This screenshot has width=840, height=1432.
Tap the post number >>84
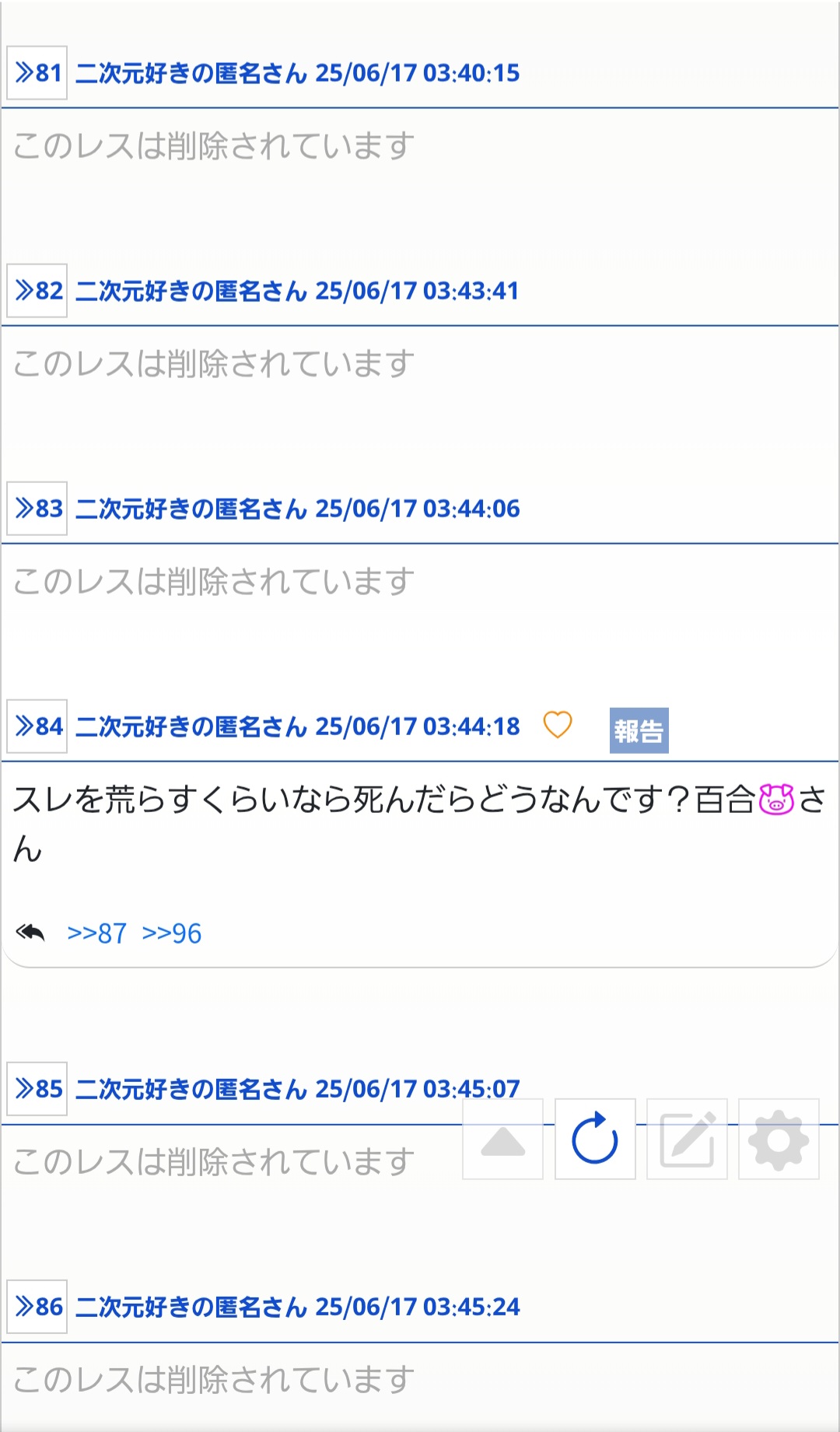pos(37,727)
